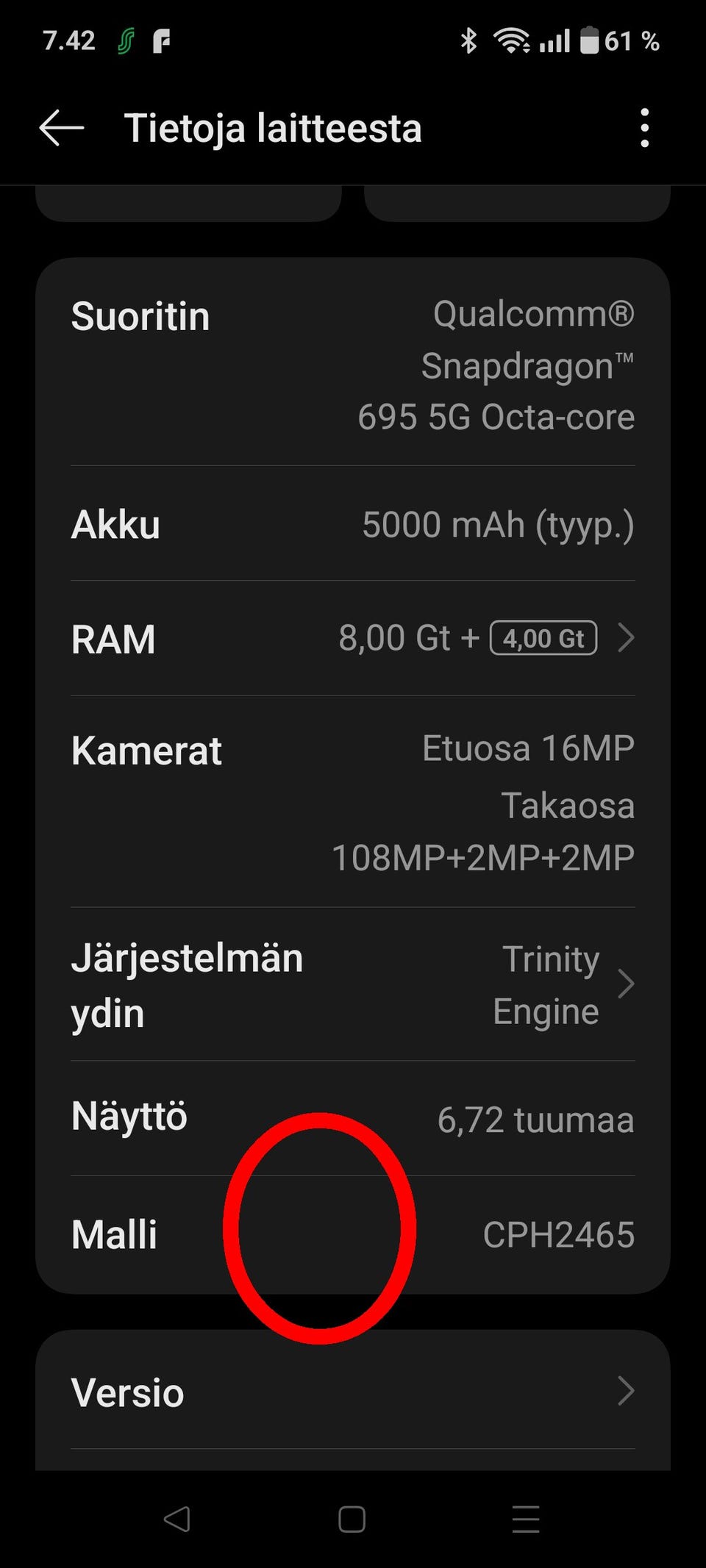This screenshot has height=1568, width=706.
Task: Tap the system home button
Action: point(352,1519)
